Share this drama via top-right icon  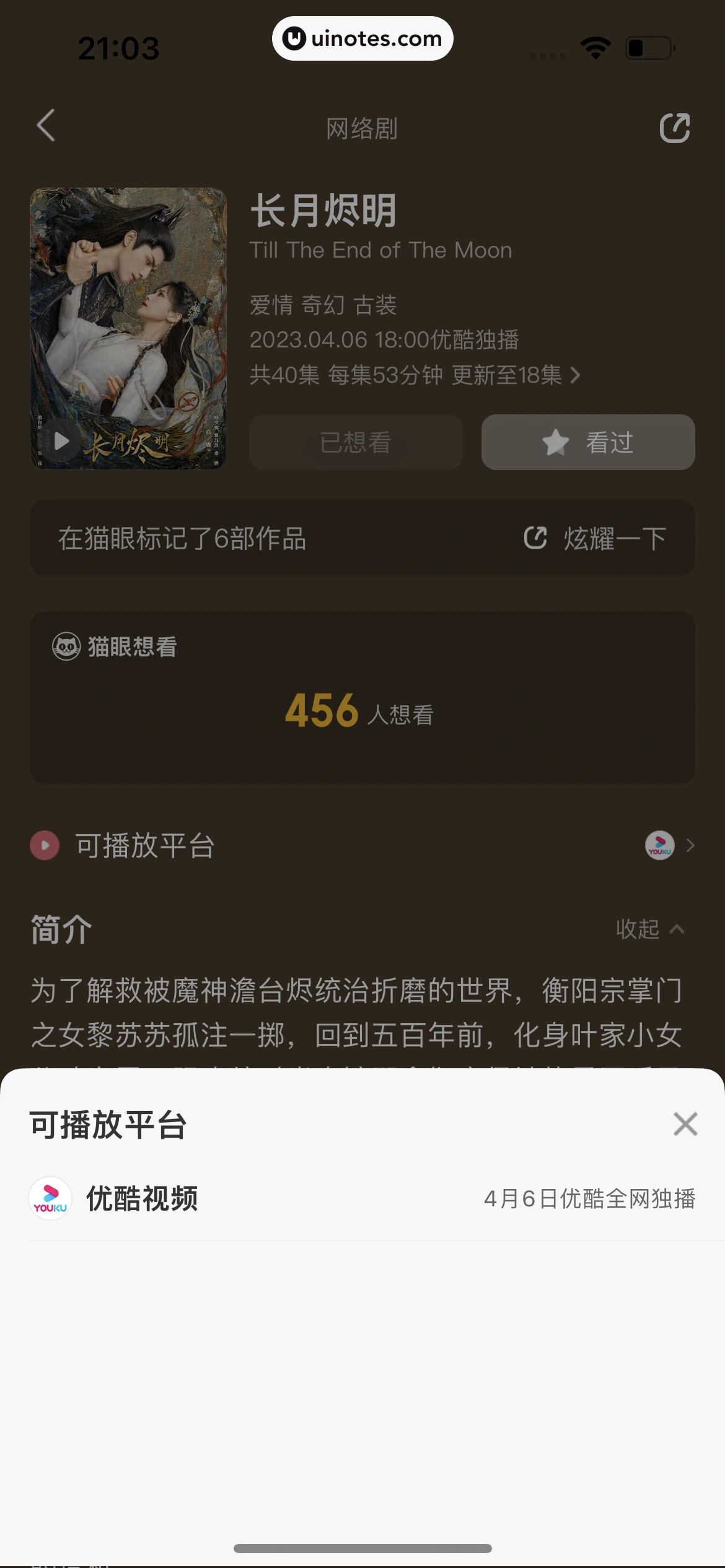[675, 128]
